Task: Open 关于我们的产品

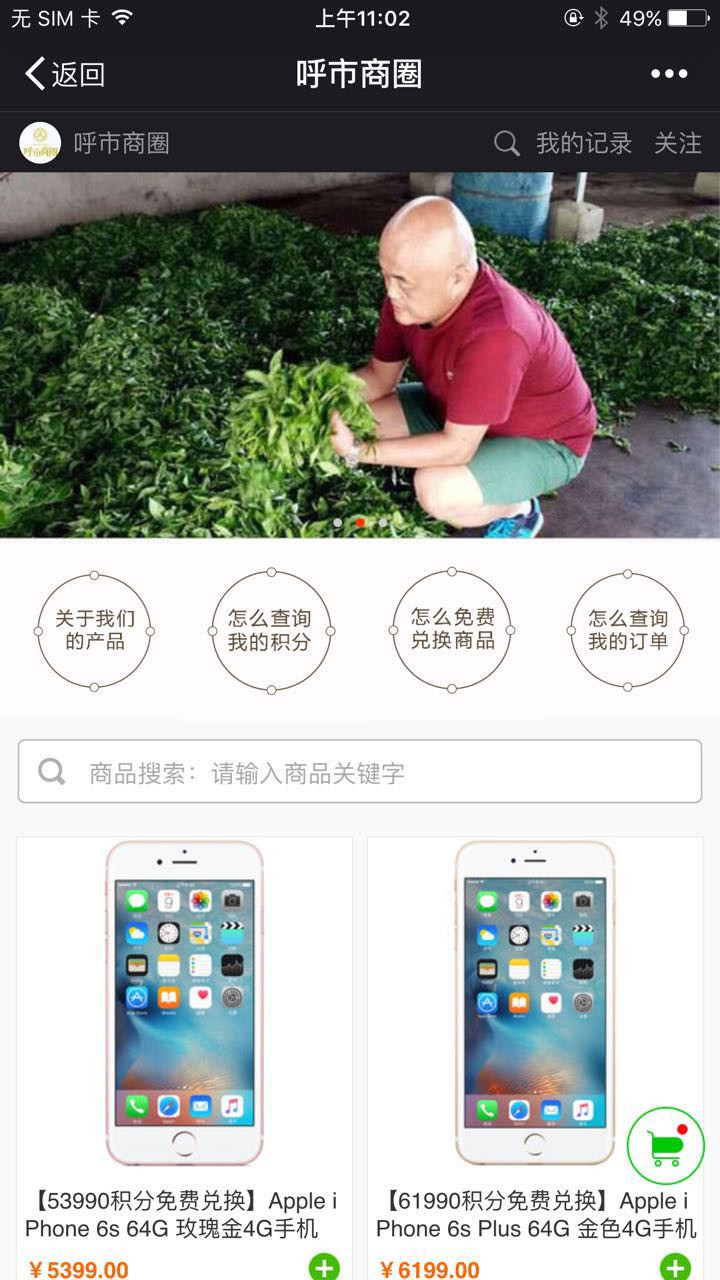Action: pos(95,631)
